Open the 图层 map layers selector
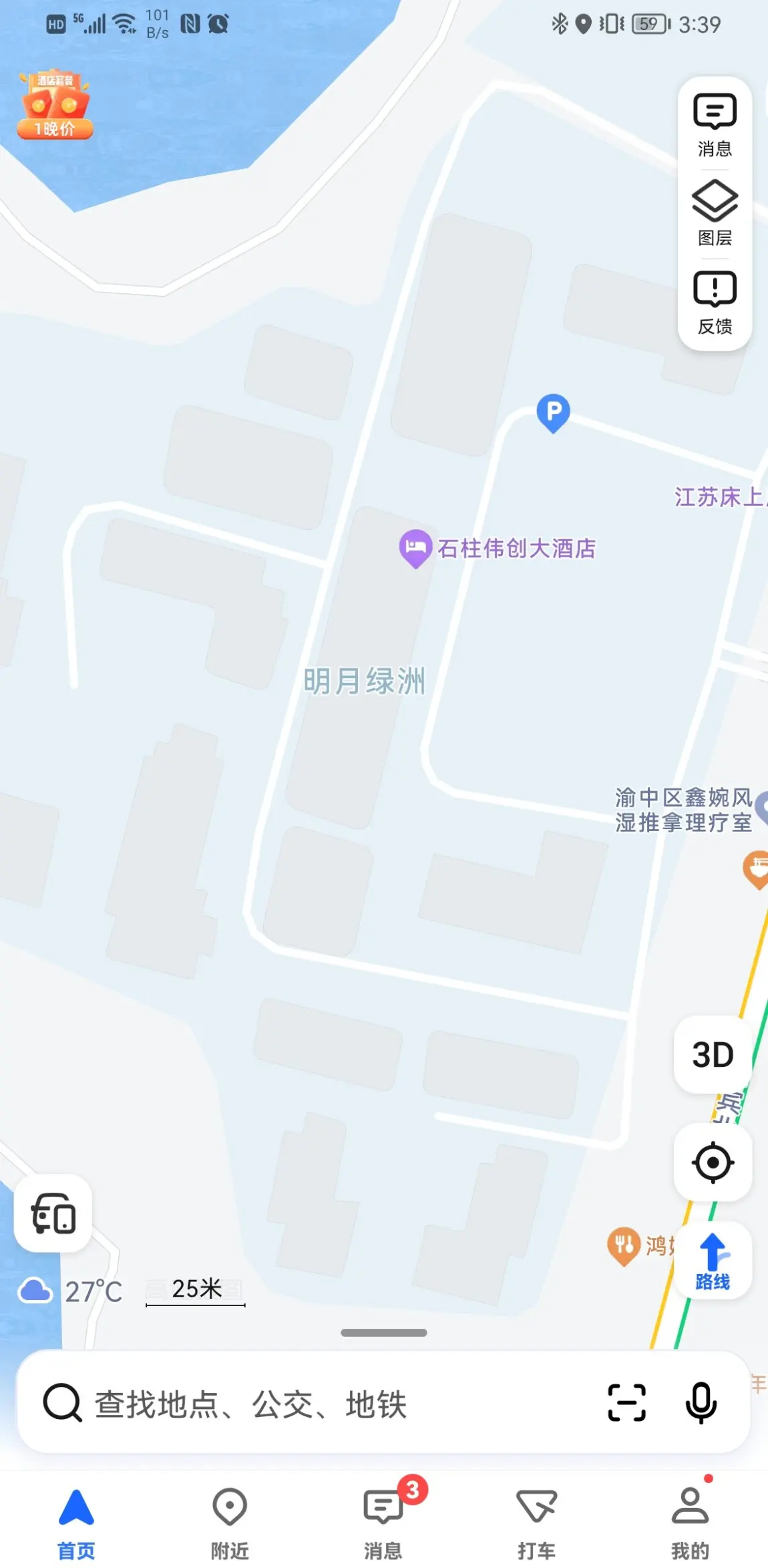 pos(715,213)
